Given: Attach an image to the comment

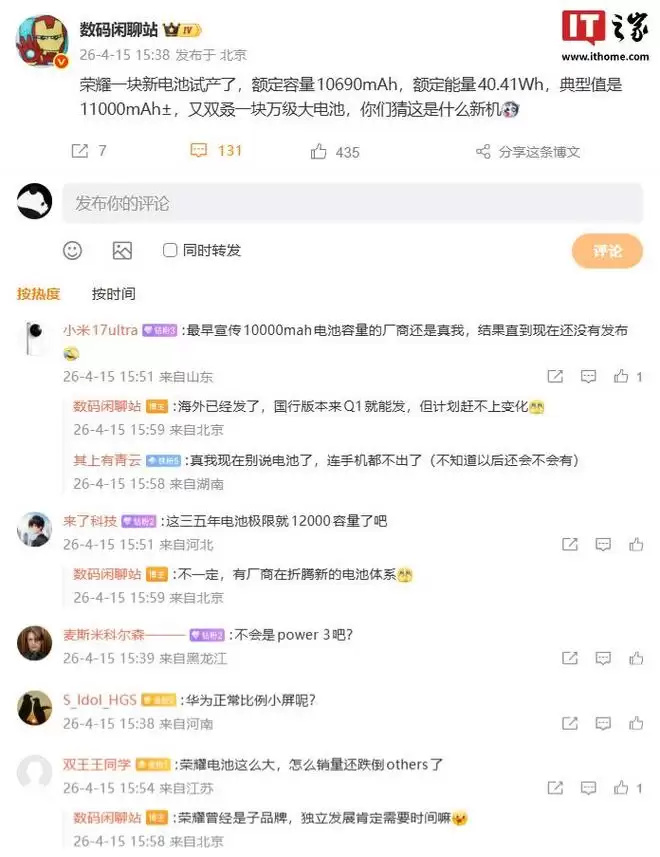Looking at the screenshot, I should tap(122, 250).
